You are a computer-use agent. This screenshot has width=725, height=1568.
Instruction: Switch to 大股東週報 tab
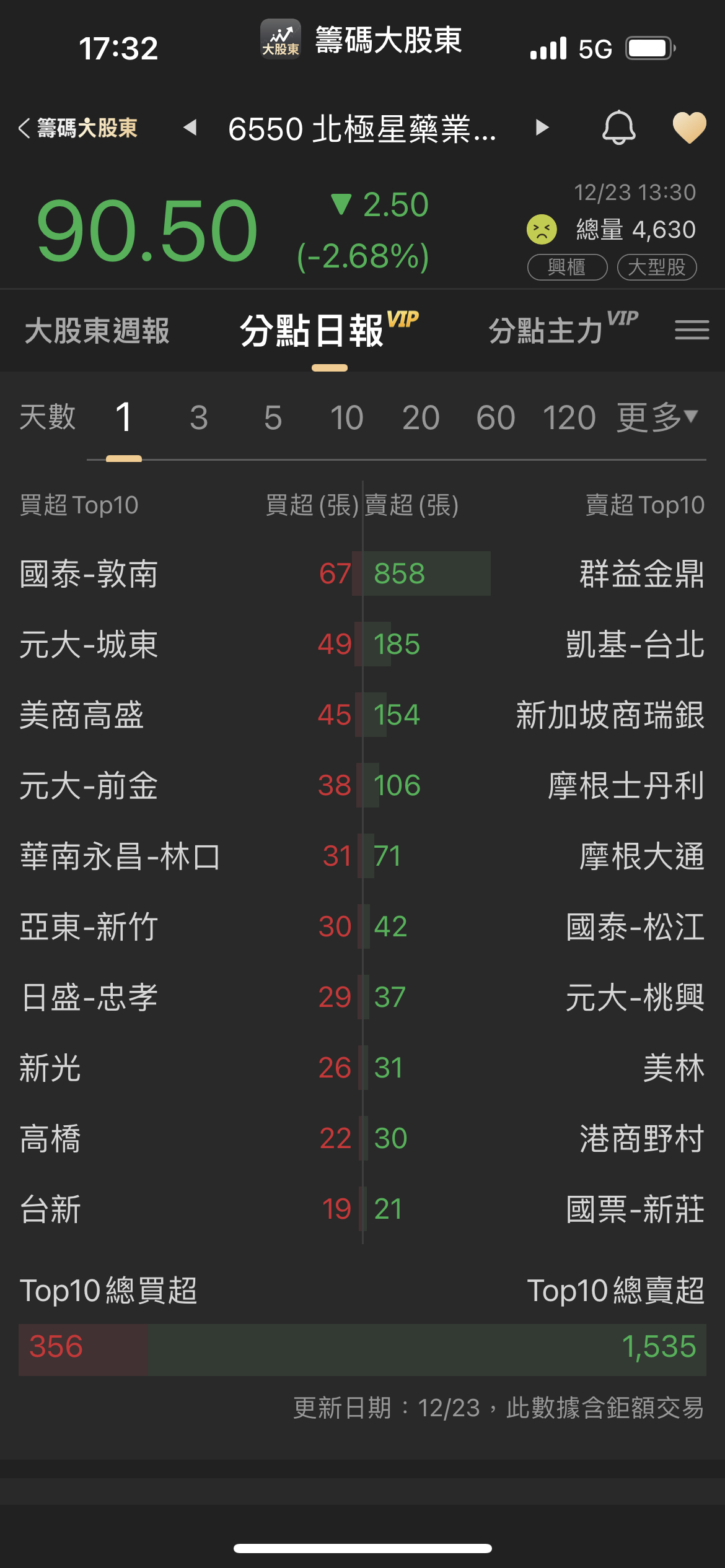[x=97, y=331]
